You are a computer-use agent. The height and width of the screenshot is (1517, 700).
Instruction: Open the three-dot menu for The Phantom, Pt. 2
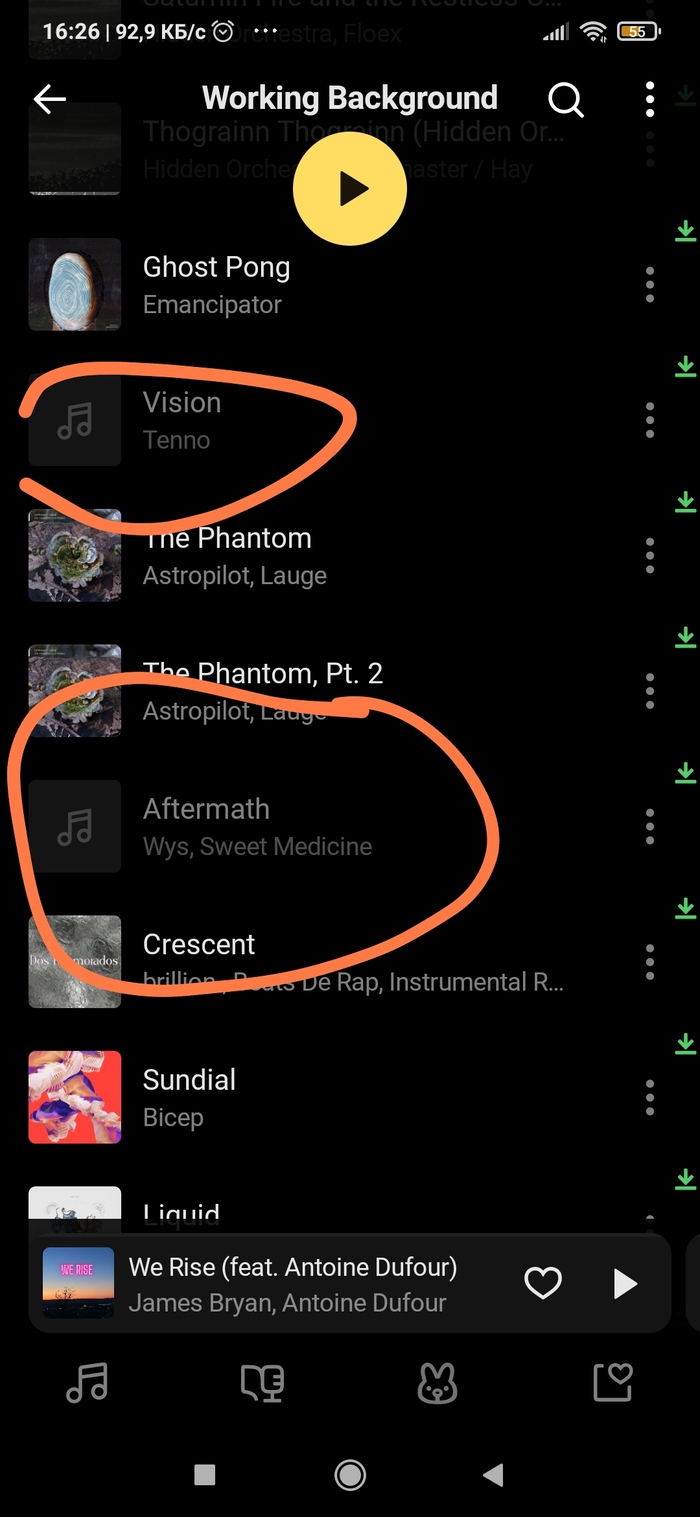650,691
